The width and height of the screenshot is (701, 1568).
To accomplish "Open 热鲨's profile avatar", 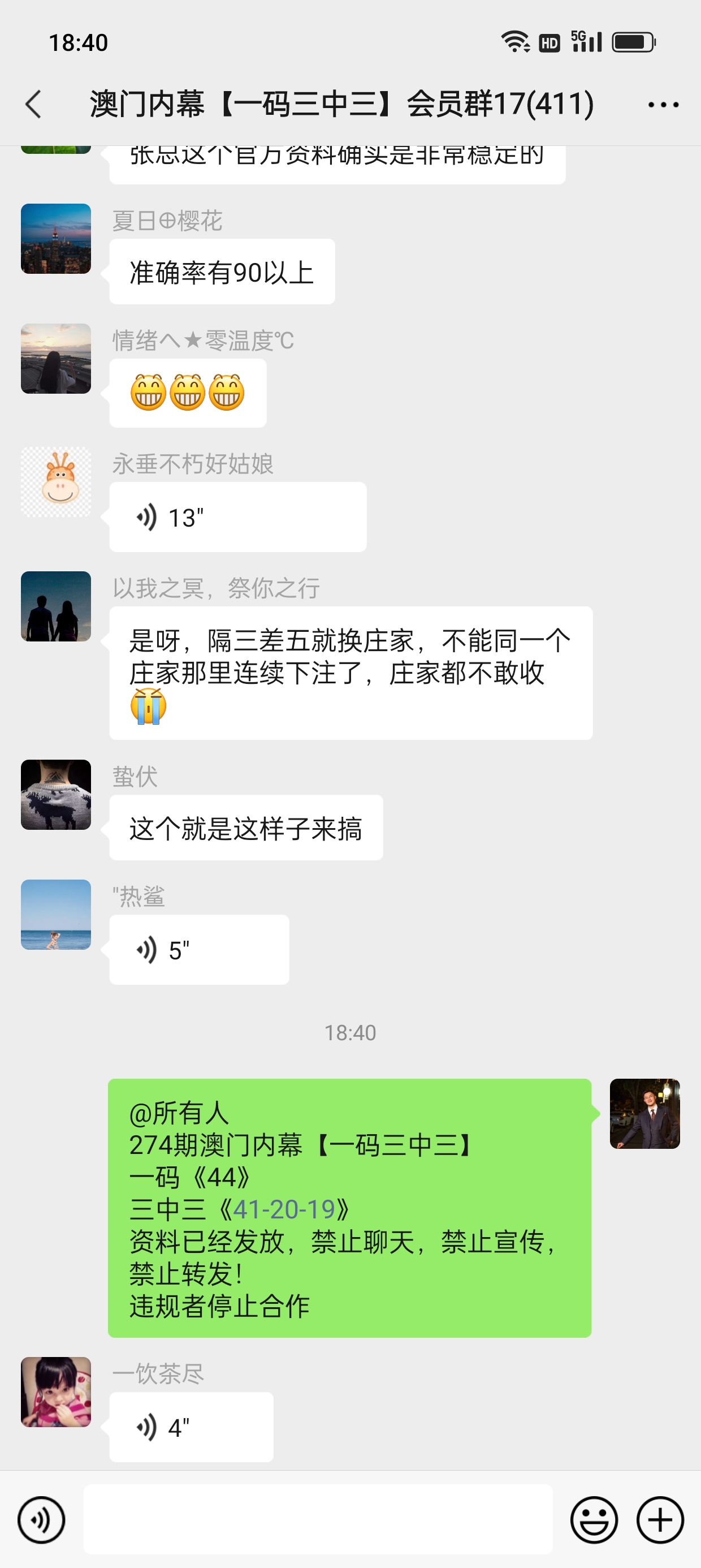I will pyautogui.click(x=56, y=914).
